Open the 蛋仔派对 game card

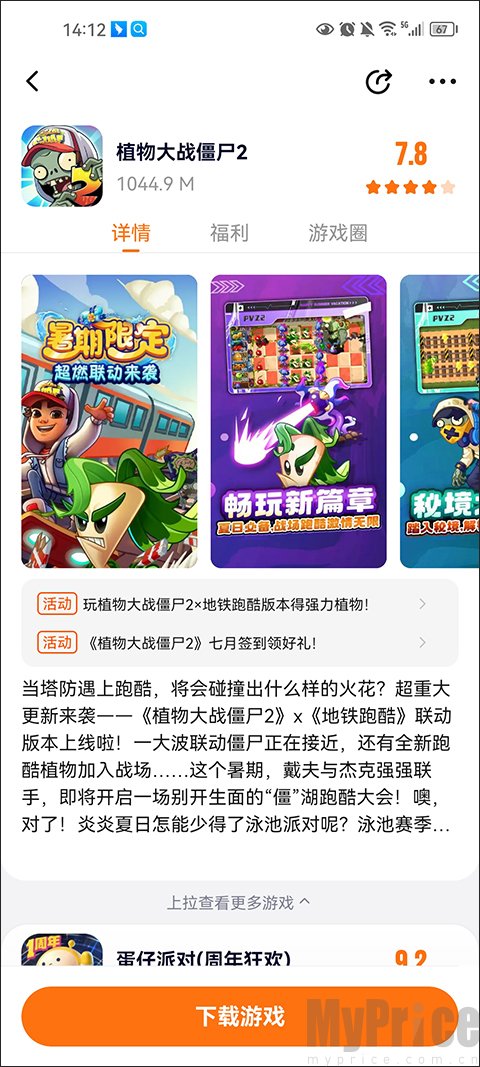(x=240, y=949)
